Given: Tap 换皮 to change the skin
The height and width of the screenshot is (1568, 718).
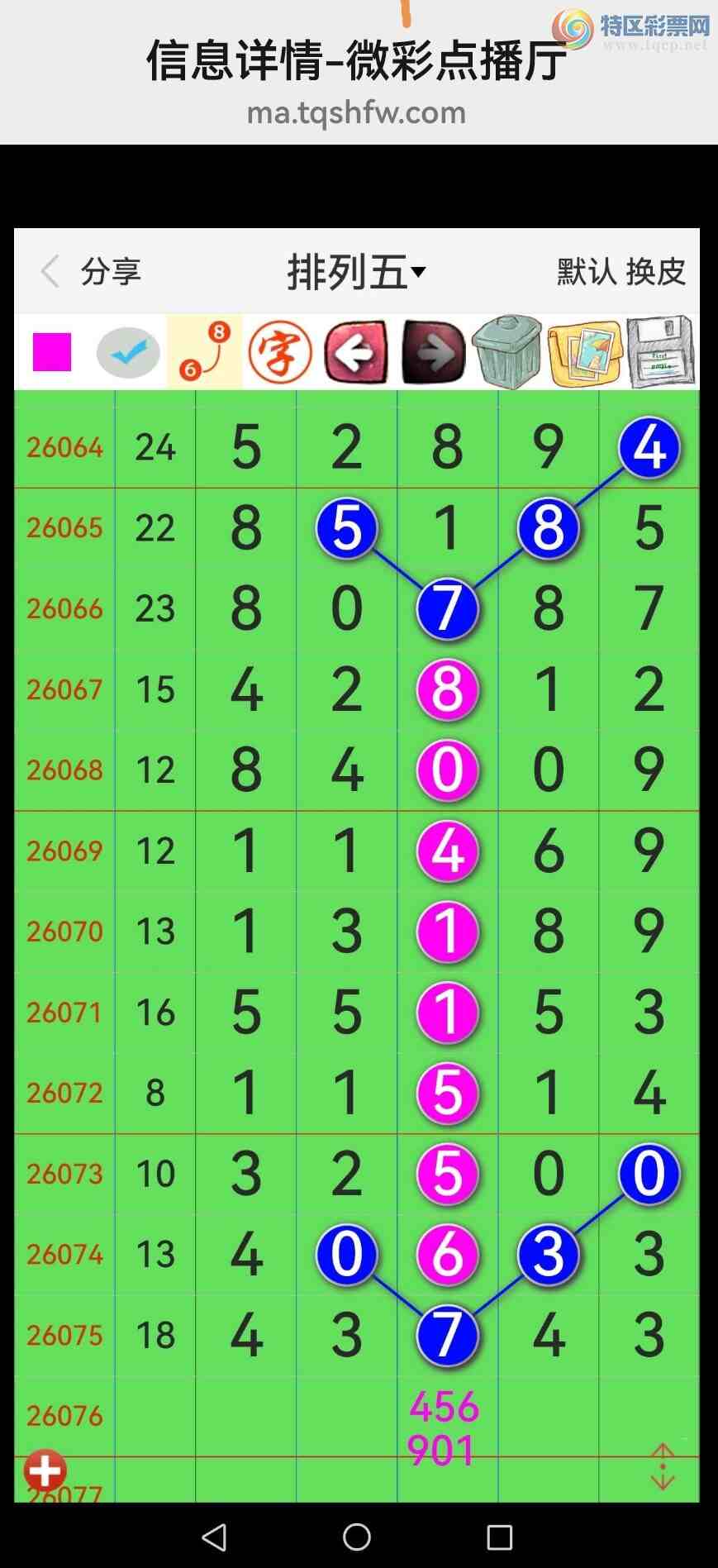Looking at the screenshot, I should 655,271.
